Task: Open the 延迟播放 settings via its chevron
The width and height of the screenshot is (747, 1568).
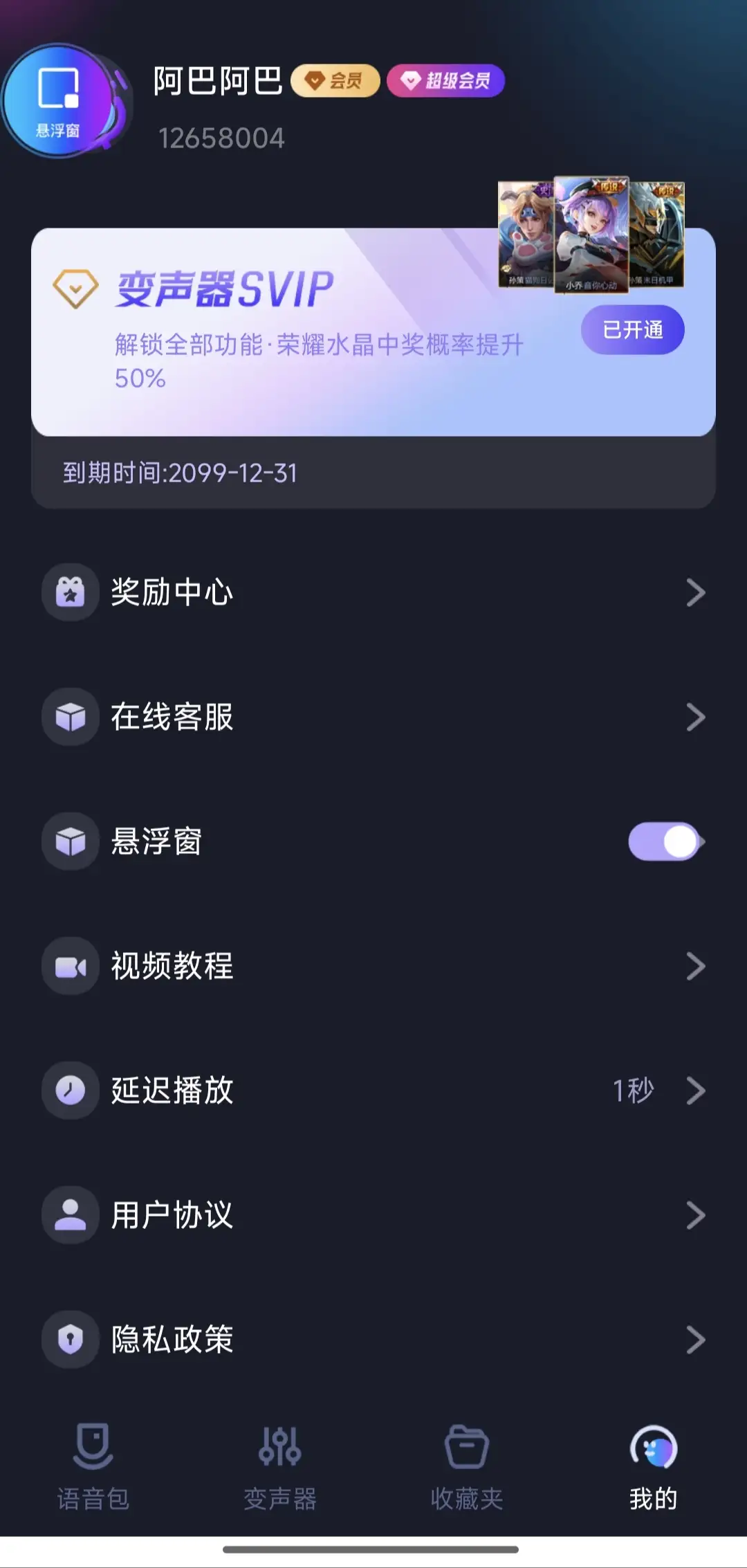Action: coord(696,1091)
